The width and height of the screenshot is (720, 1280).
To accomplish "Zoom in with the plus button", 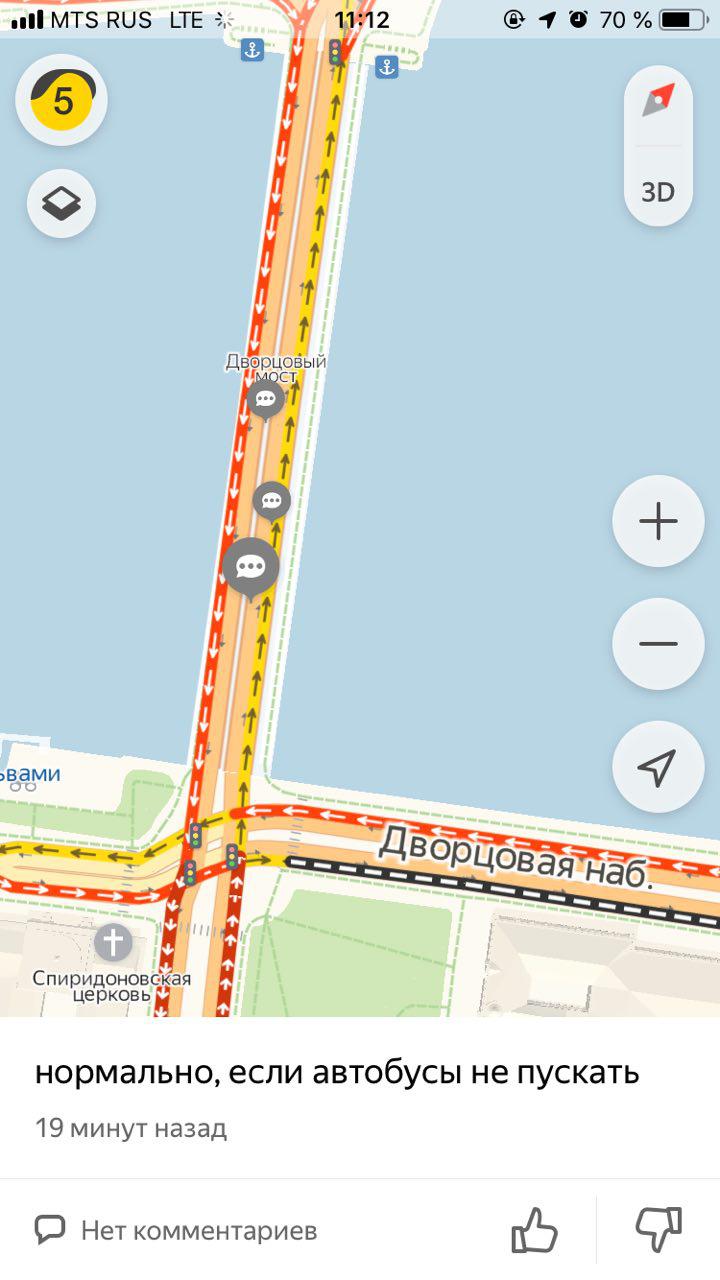I will point(658,521).
